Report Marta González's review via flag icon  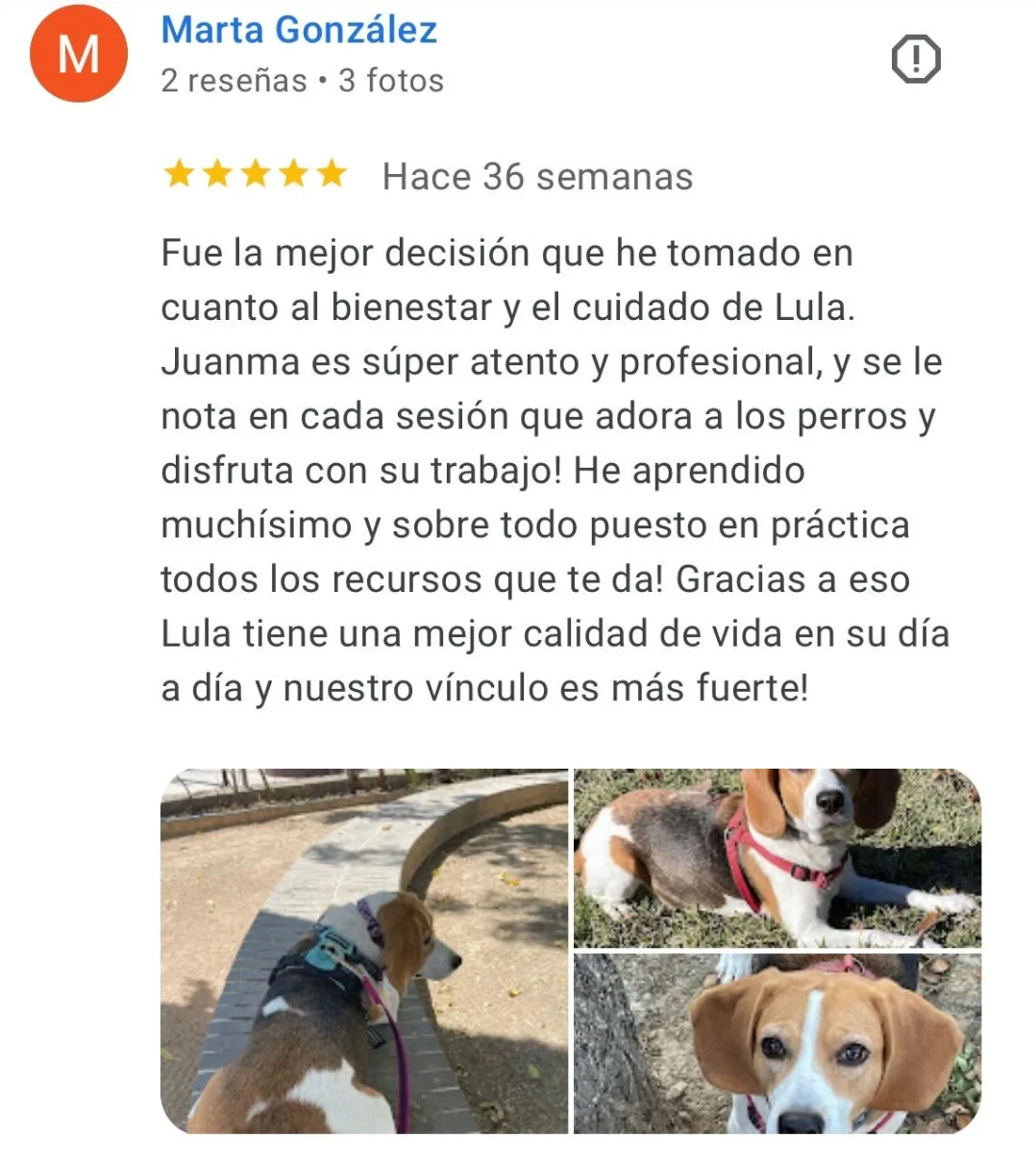[915, 60]
